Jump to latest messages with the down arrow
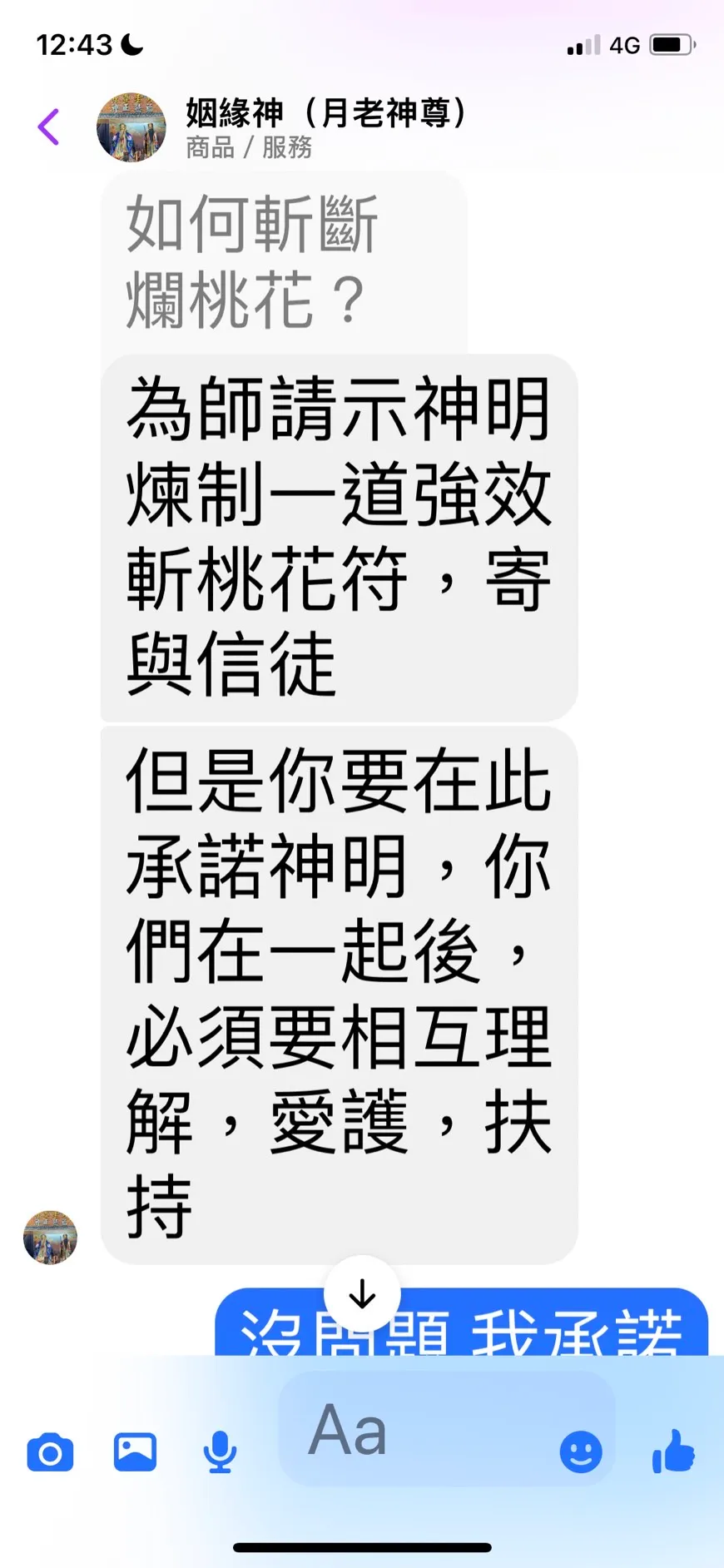 (362, 1294)
